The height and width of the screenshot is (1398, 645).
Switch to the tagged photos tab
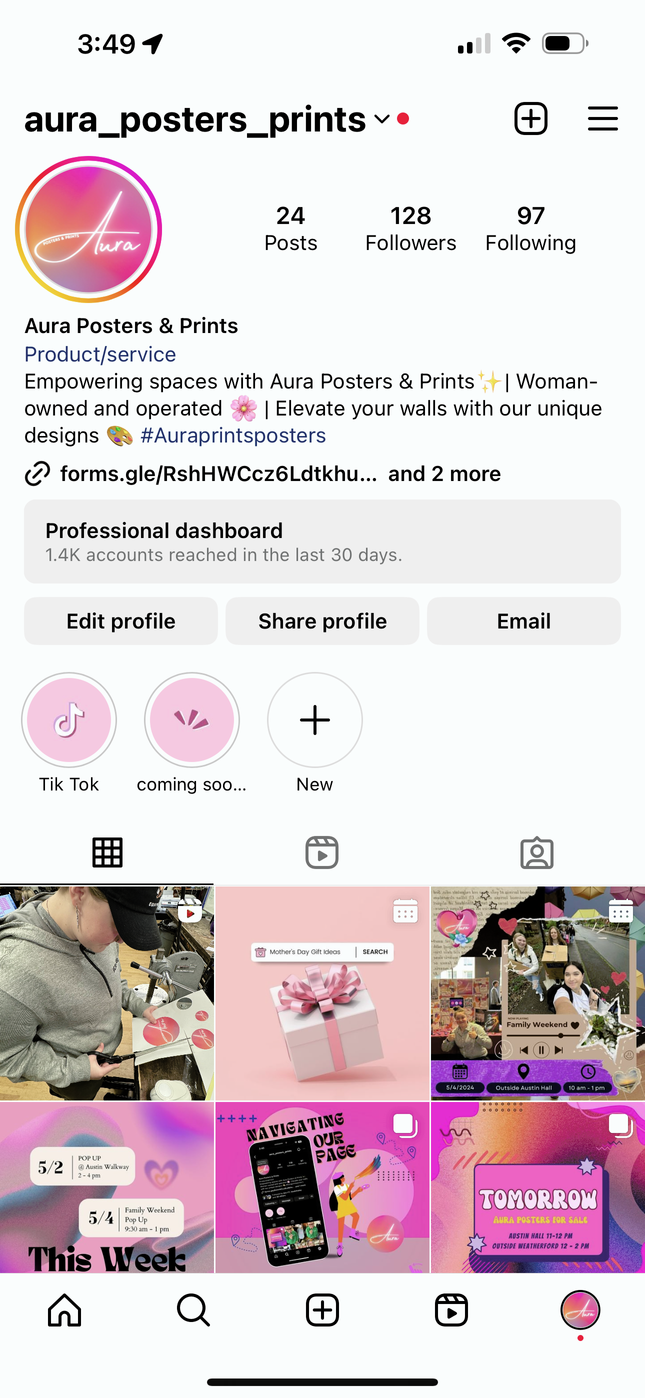click(x=537, y=853)
